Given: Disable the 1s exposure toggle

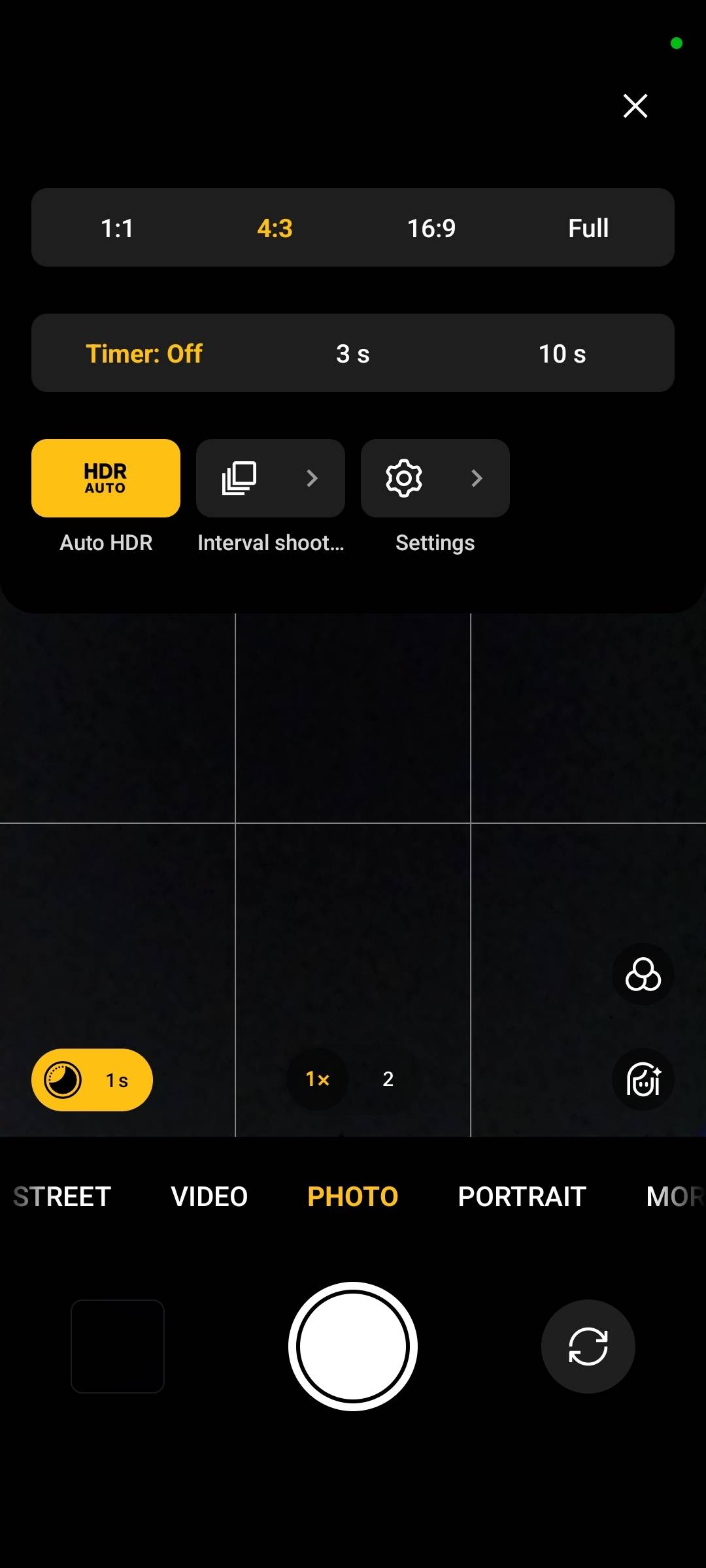Looking at the screenshot, I should click(x=92, y=1079).
